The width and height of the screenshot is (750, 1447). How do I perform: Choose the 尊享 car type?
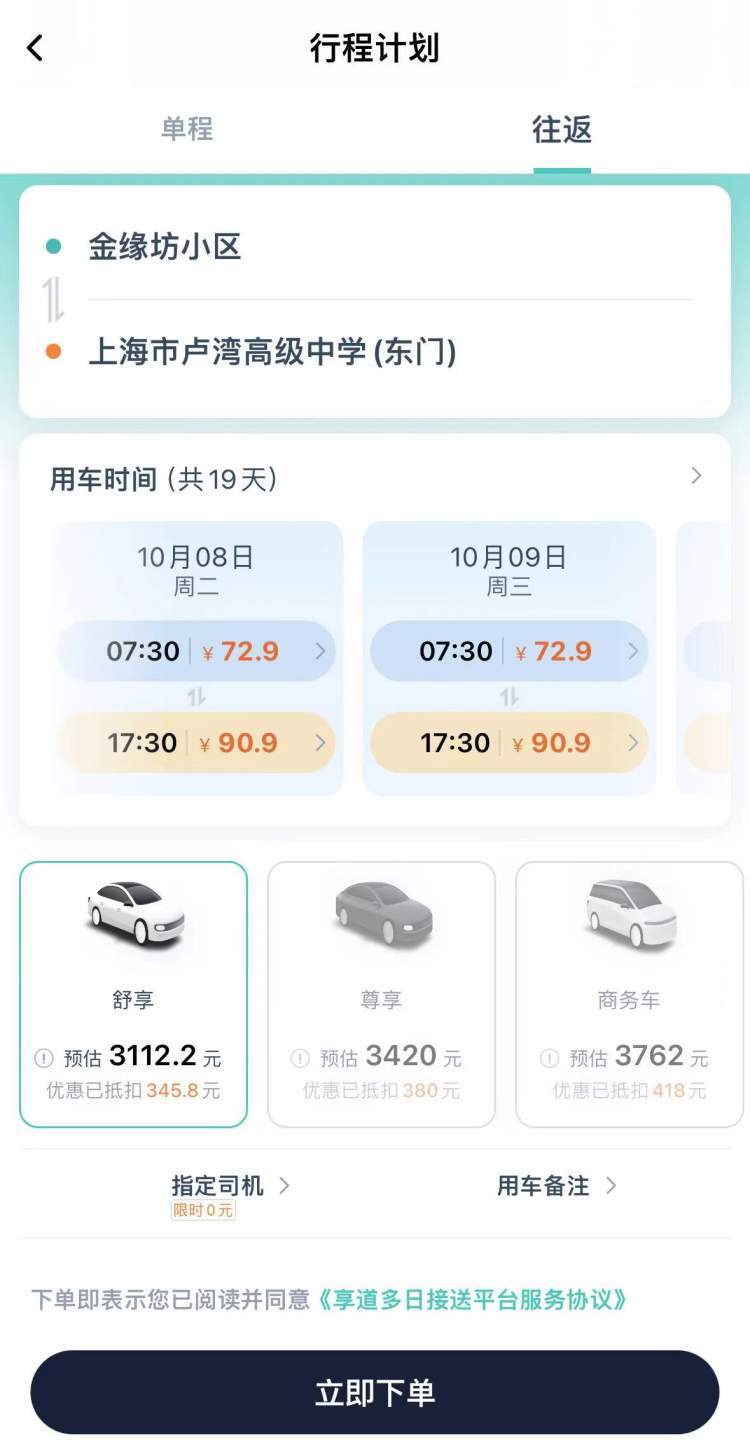click(x=381, y=994)
